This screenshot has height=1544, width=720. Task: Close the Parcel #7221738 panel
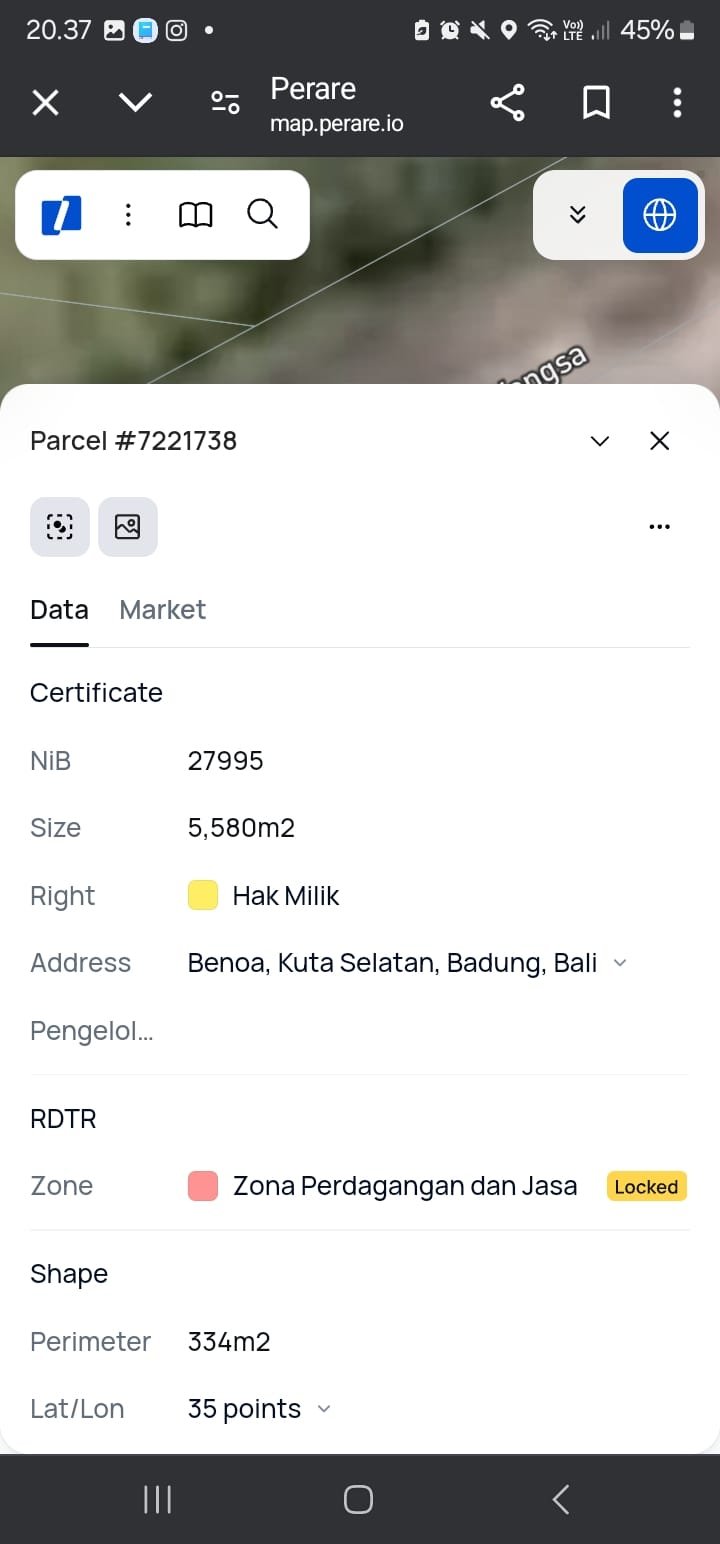660,441
